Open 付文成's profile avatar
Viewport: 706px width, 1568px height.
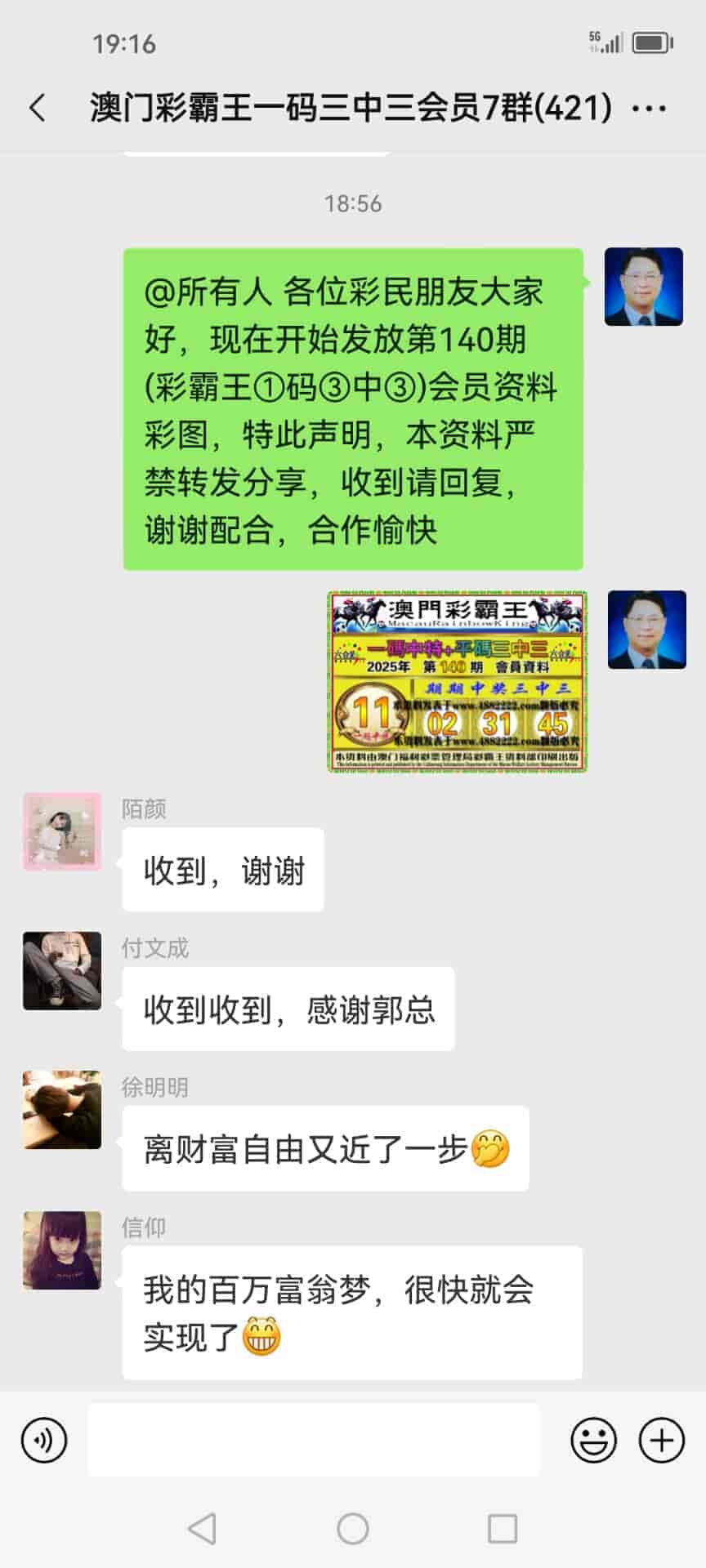62,970
